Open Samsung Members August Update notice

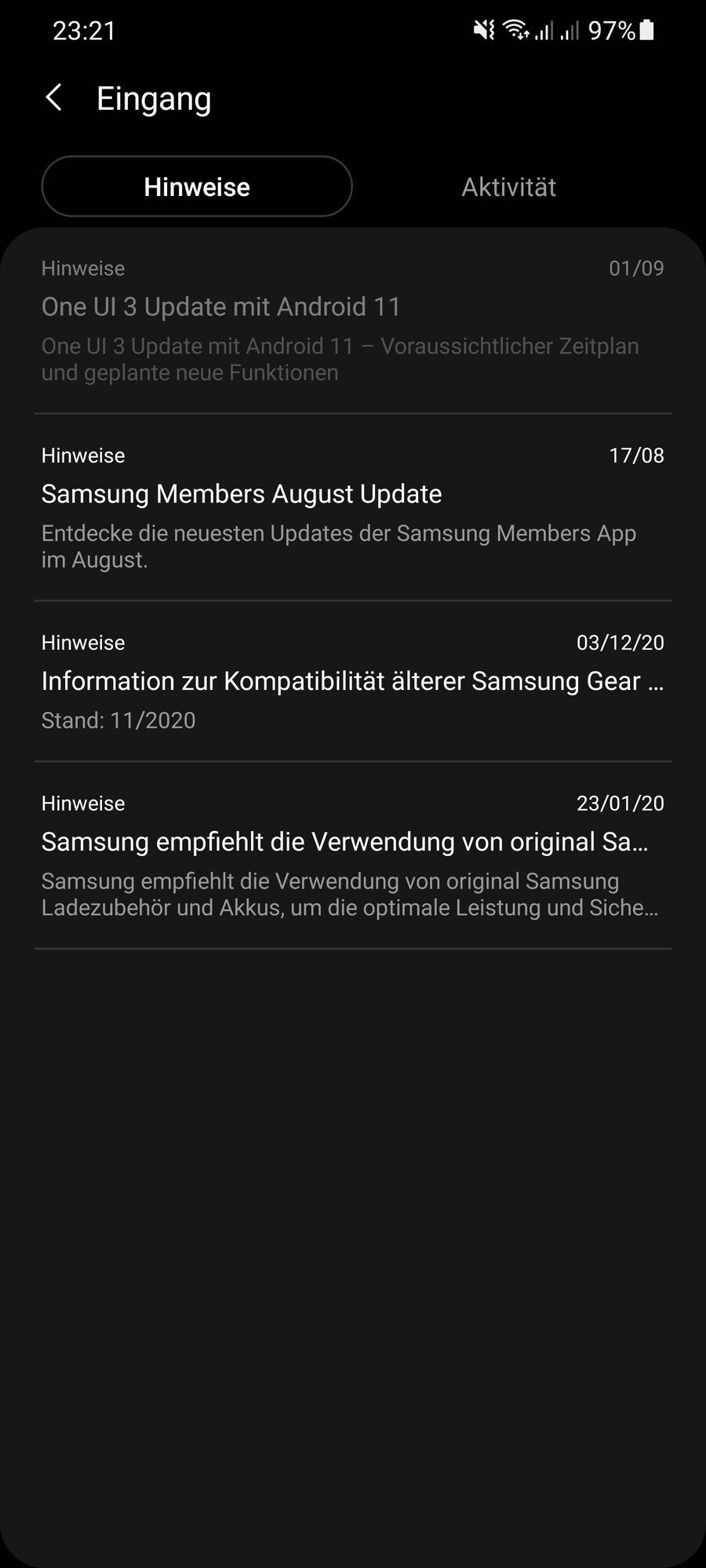[x=352, y=508]
